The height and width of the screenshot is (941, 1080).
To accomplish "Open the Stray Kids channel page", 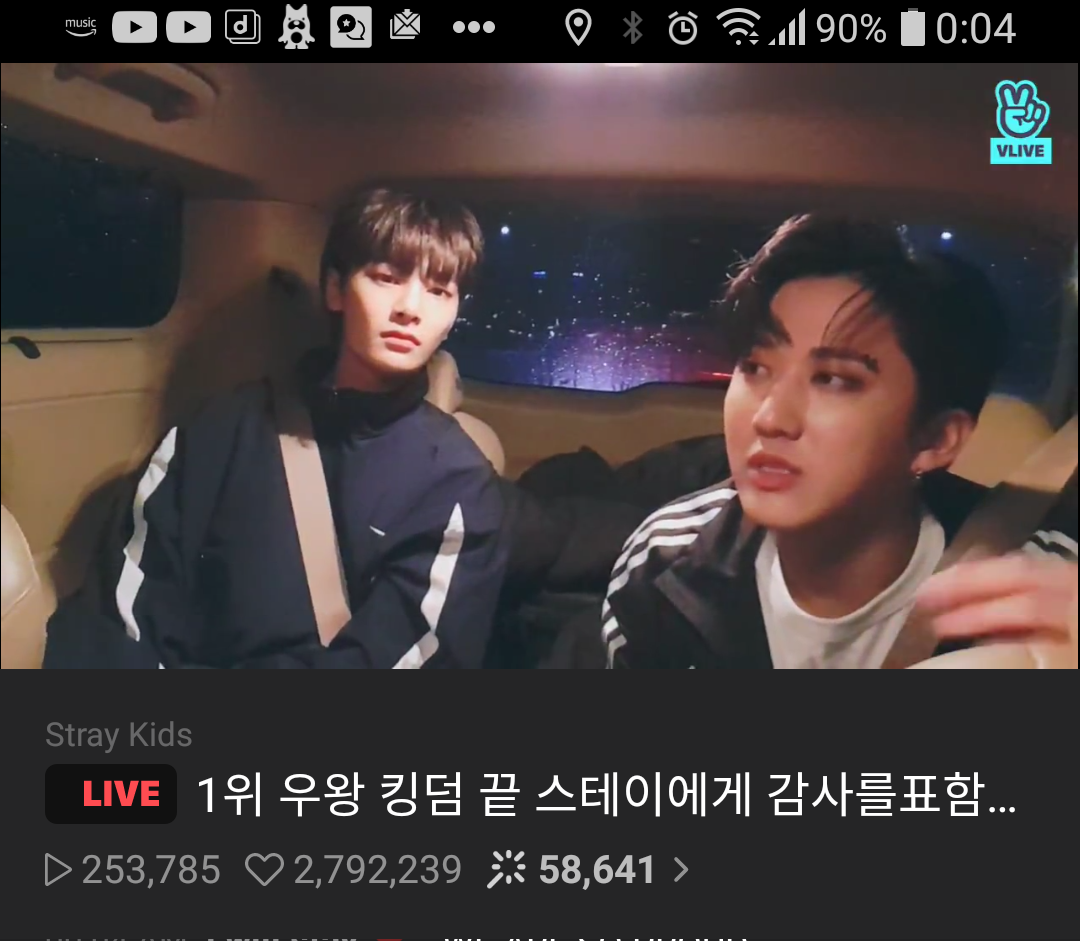I will [x=119, y=735].
